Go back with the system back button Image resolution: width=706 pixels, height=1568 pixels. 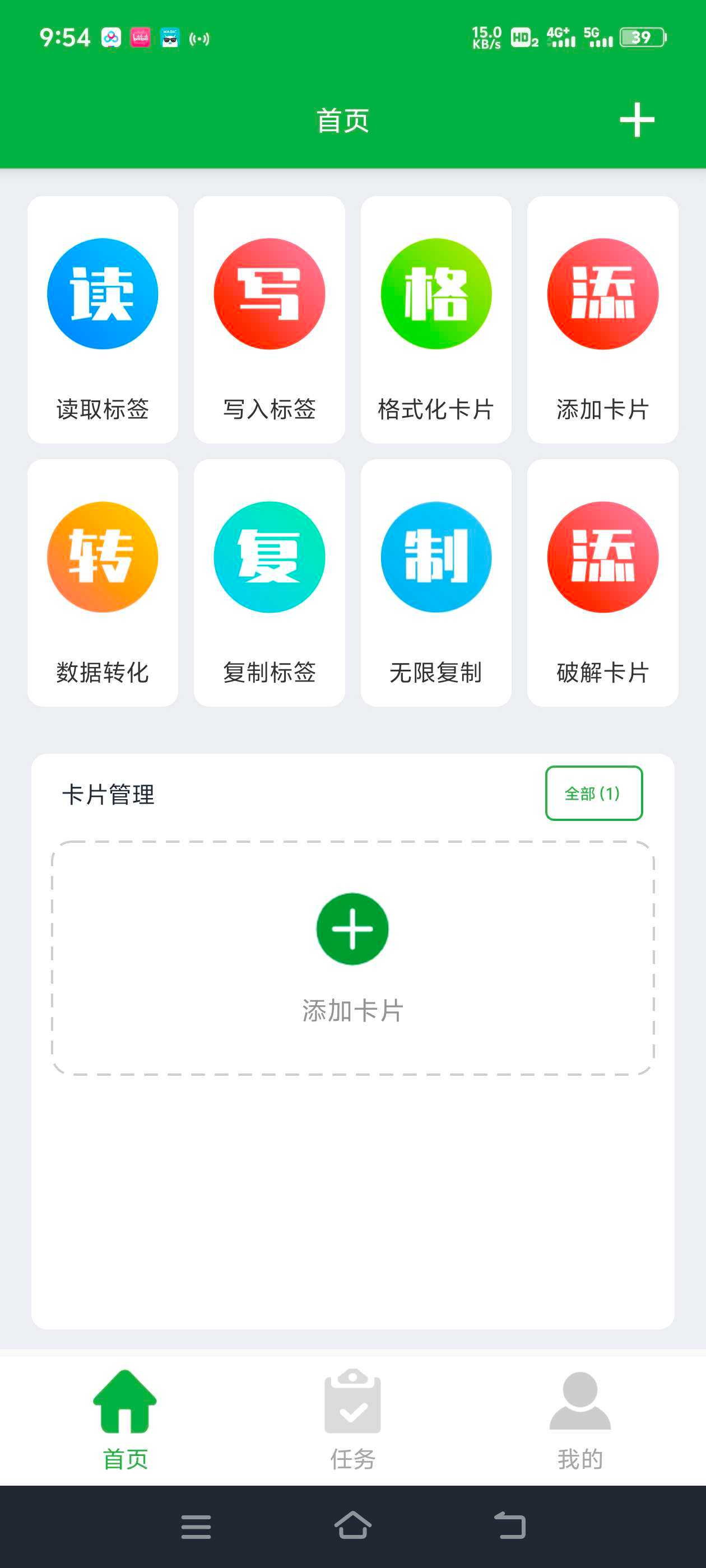click(509, 1526)
